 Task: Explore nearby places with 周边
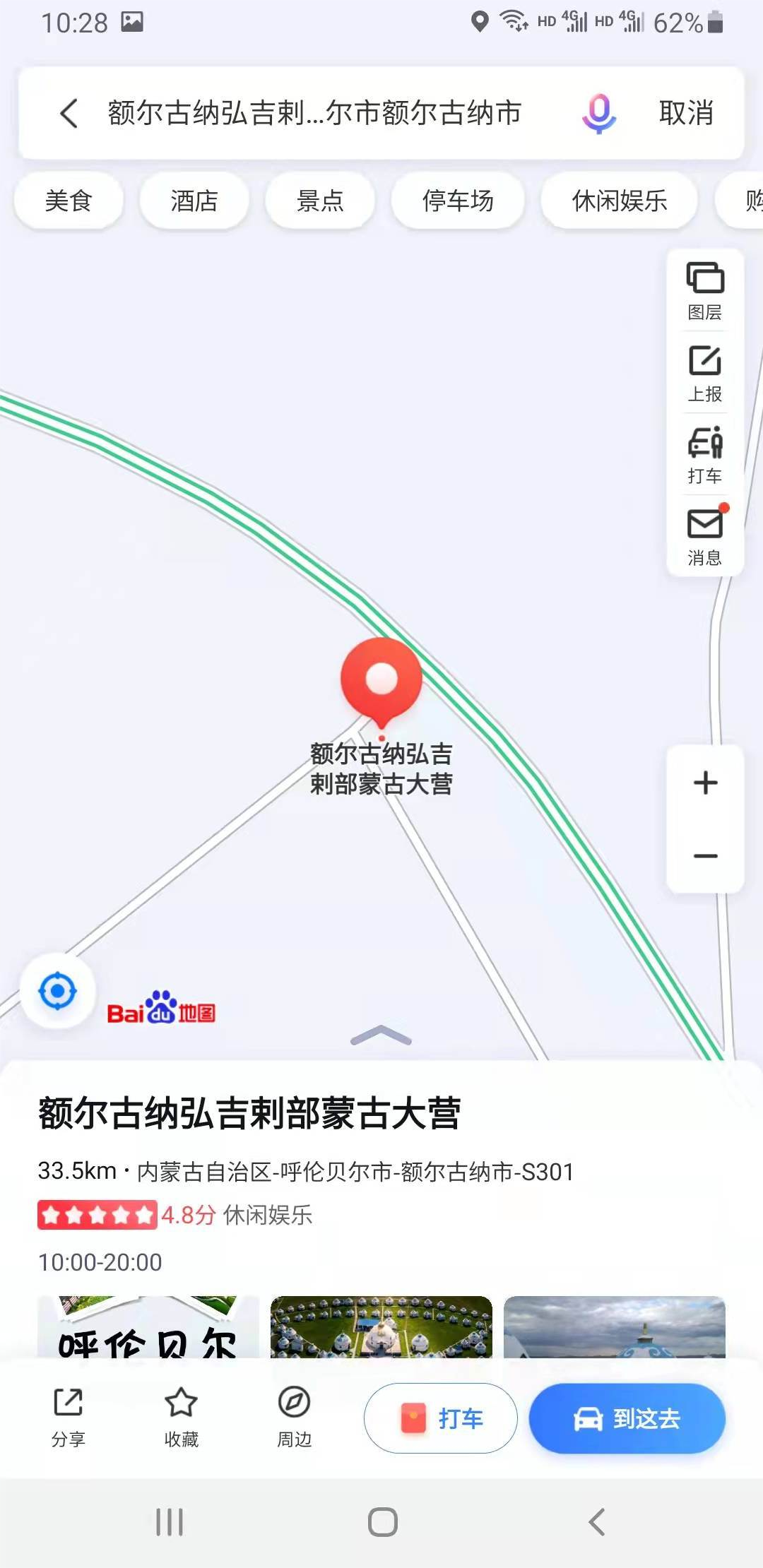click(x=294, y=1417)
